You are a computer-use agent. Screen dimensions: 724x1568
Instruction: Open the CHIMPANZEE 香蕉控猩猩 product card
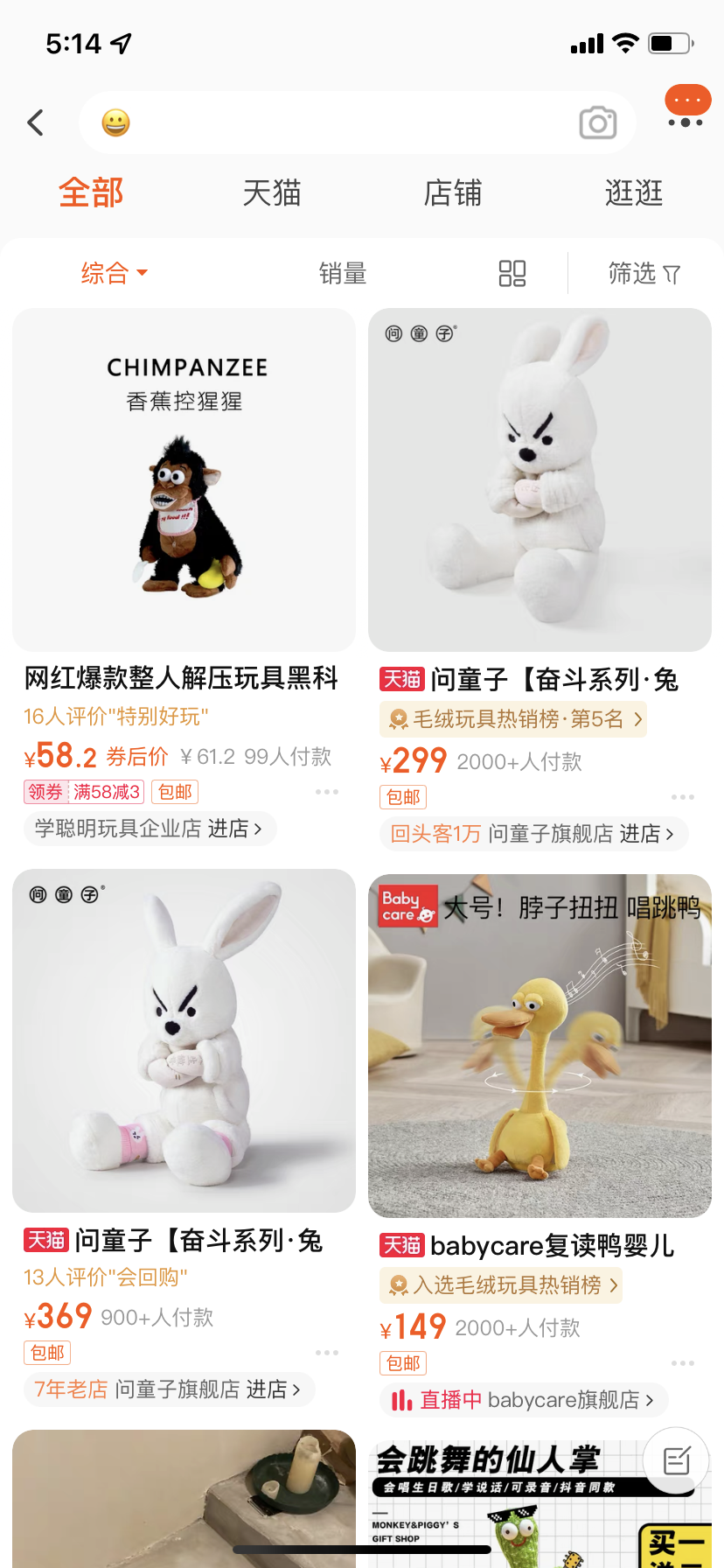click(184, 479)
